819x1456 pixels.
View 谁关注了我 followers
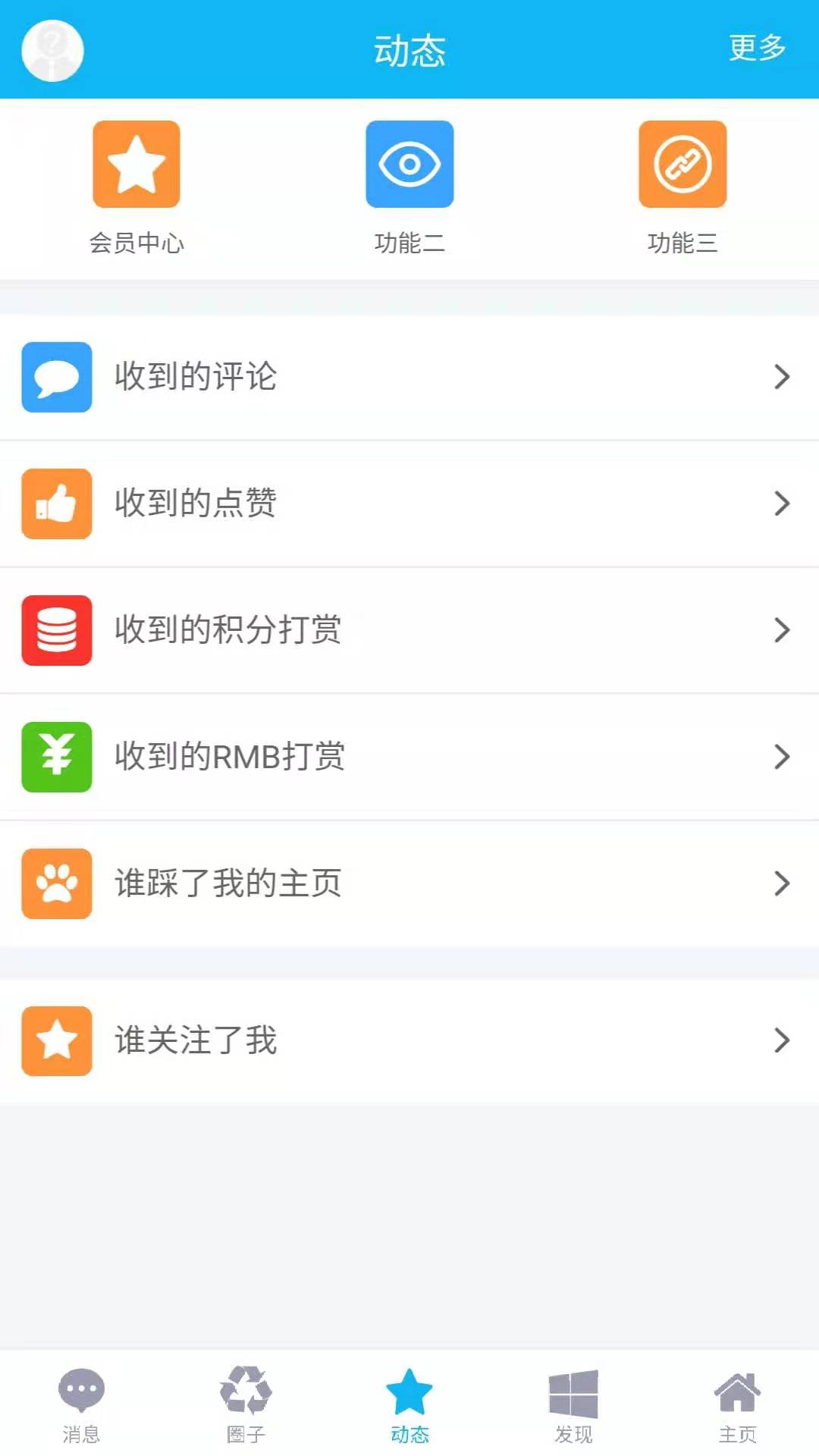click(x=409, y=1040)
